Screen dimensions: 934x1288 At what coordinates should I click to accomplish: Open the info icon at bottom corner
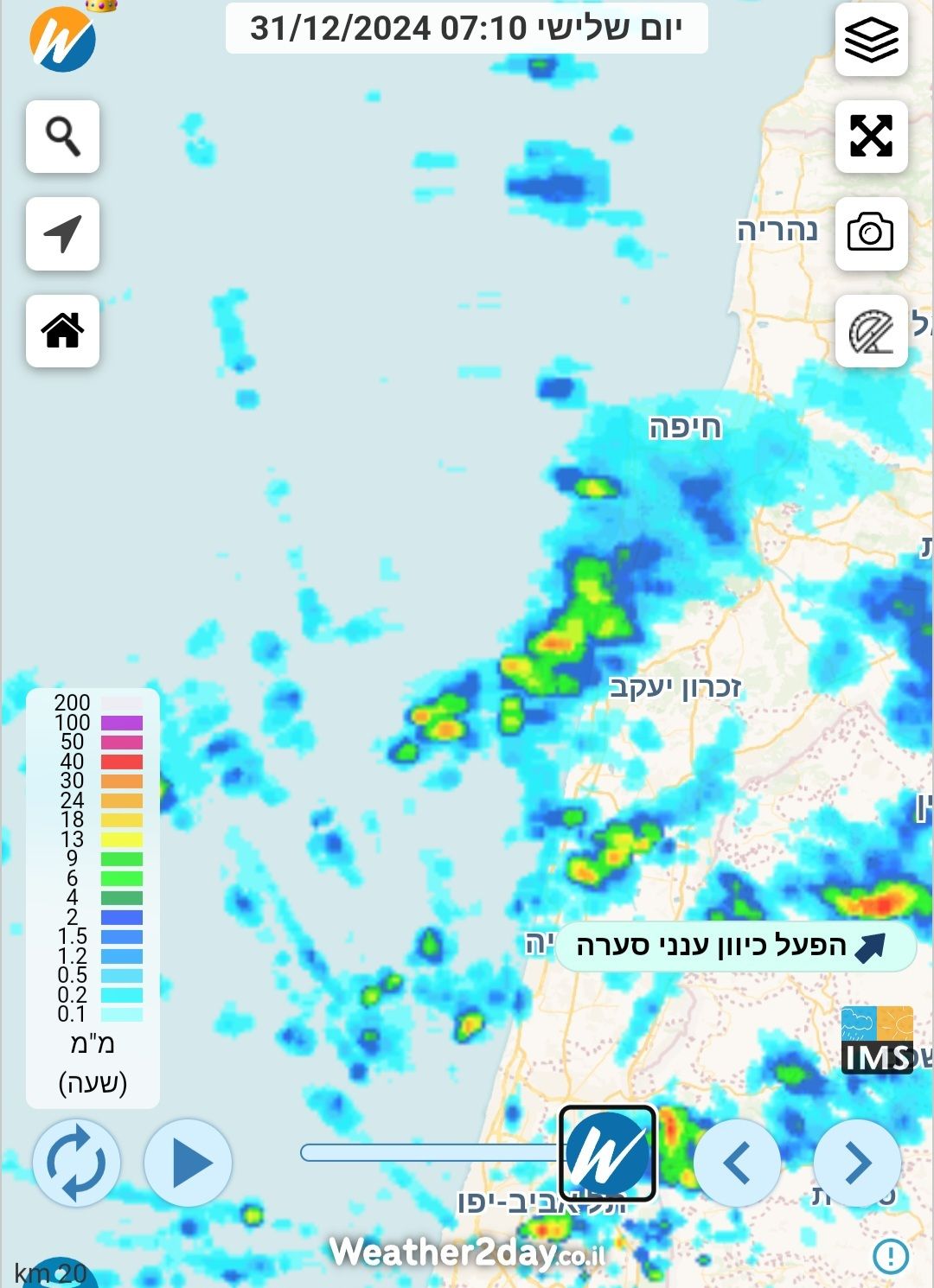pos(891,1255)
